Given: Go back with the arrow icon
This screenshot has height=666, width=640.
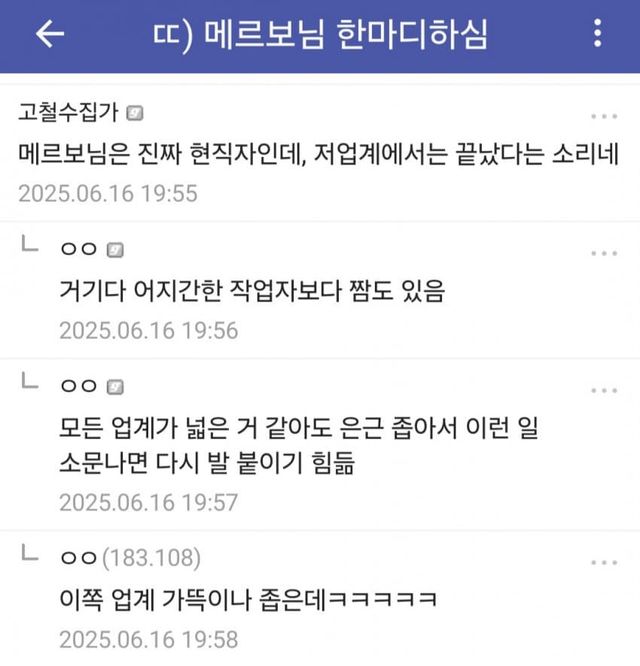Looking at the screenshot, I should pyautogui.click(x=50, y=35).
